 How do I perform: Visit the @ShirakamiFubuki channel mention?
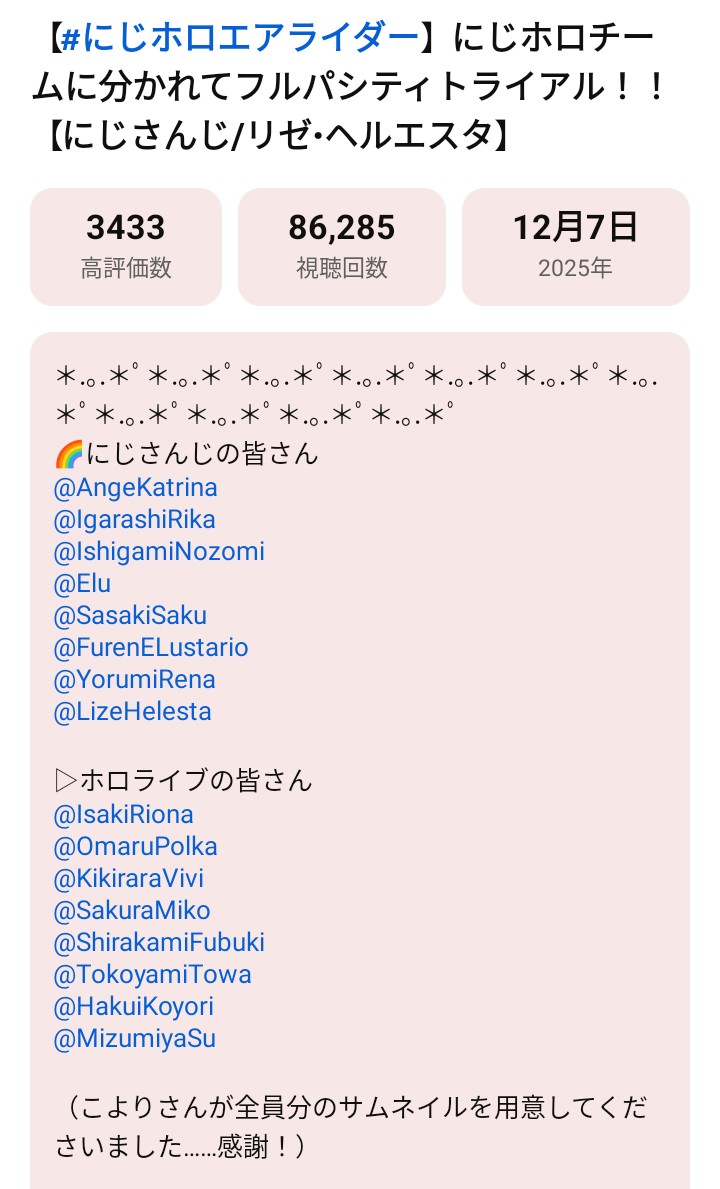point(159,943)
